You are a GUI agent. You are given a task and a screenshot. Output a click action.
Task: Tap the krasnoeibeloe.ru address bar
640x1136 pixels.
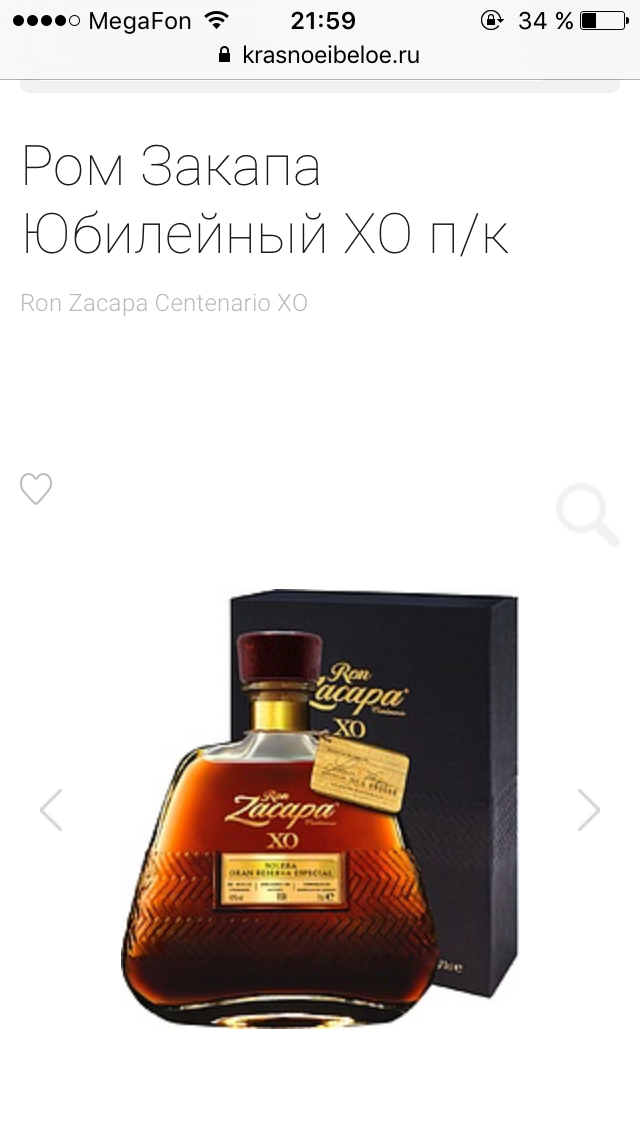click(320, 55)
